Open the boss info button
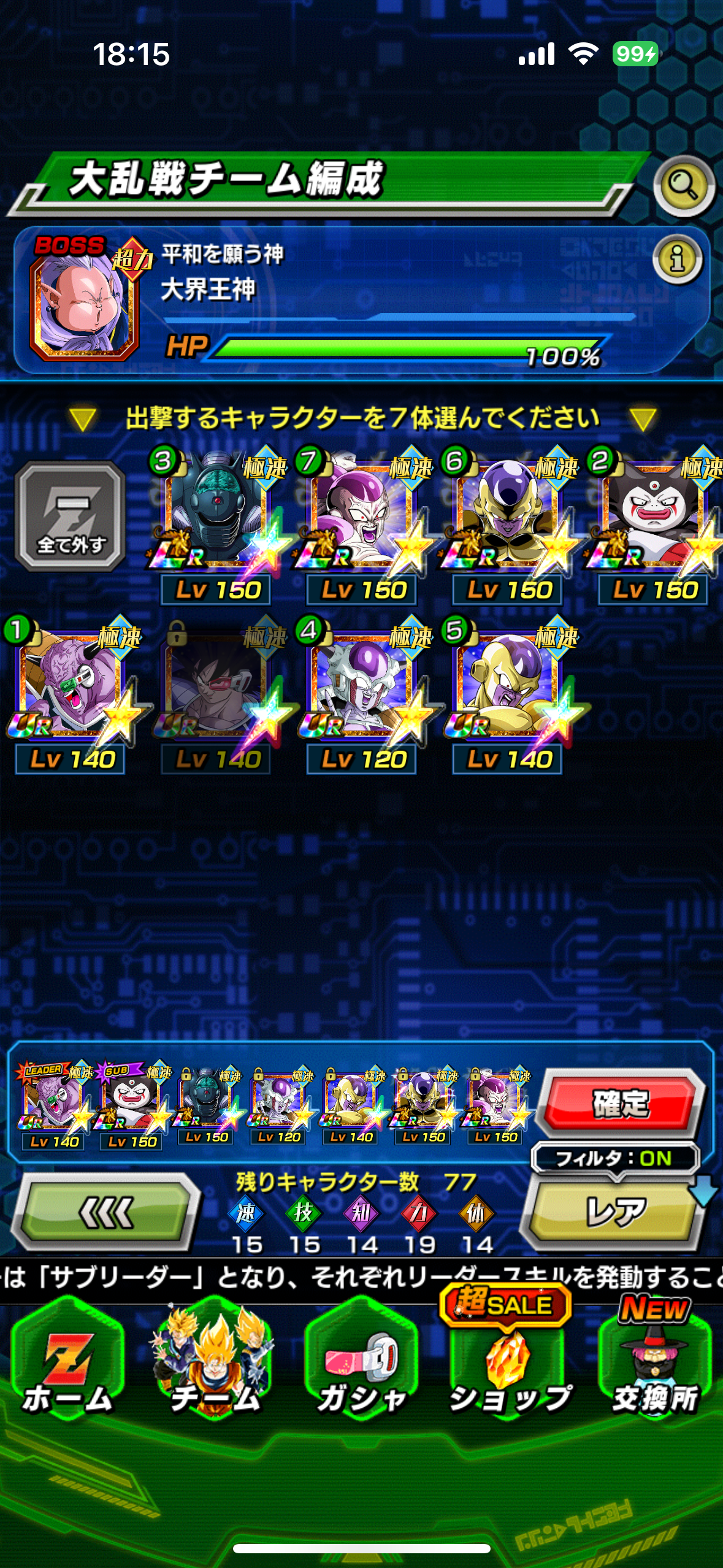Image resolution: width=723 pixels, height=1568 pixels. [678, 259]
